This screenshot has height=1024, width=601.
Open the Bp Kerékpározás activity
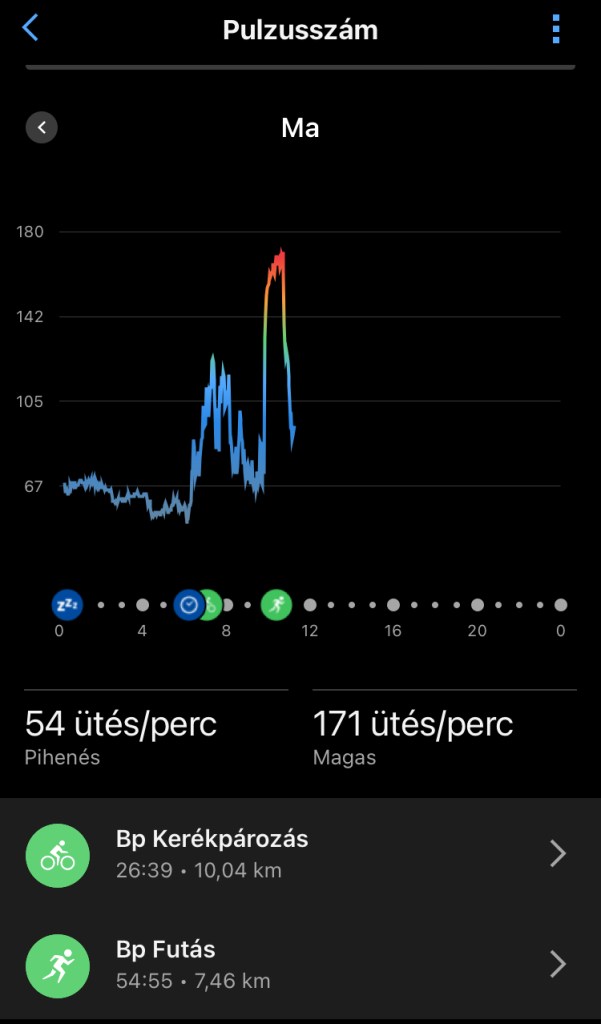coord(300,853)
